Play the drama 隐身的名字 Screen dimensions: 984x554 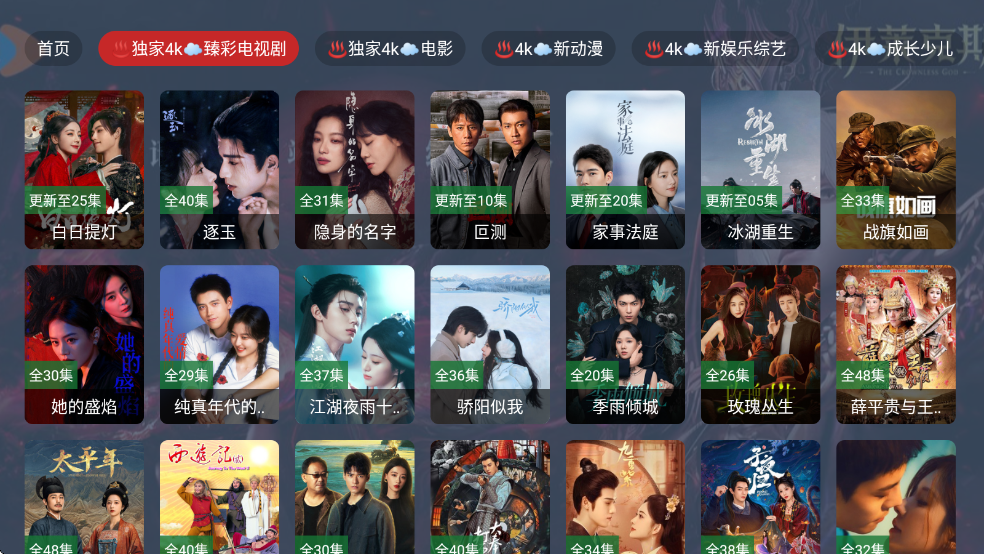tap(354, 170)
